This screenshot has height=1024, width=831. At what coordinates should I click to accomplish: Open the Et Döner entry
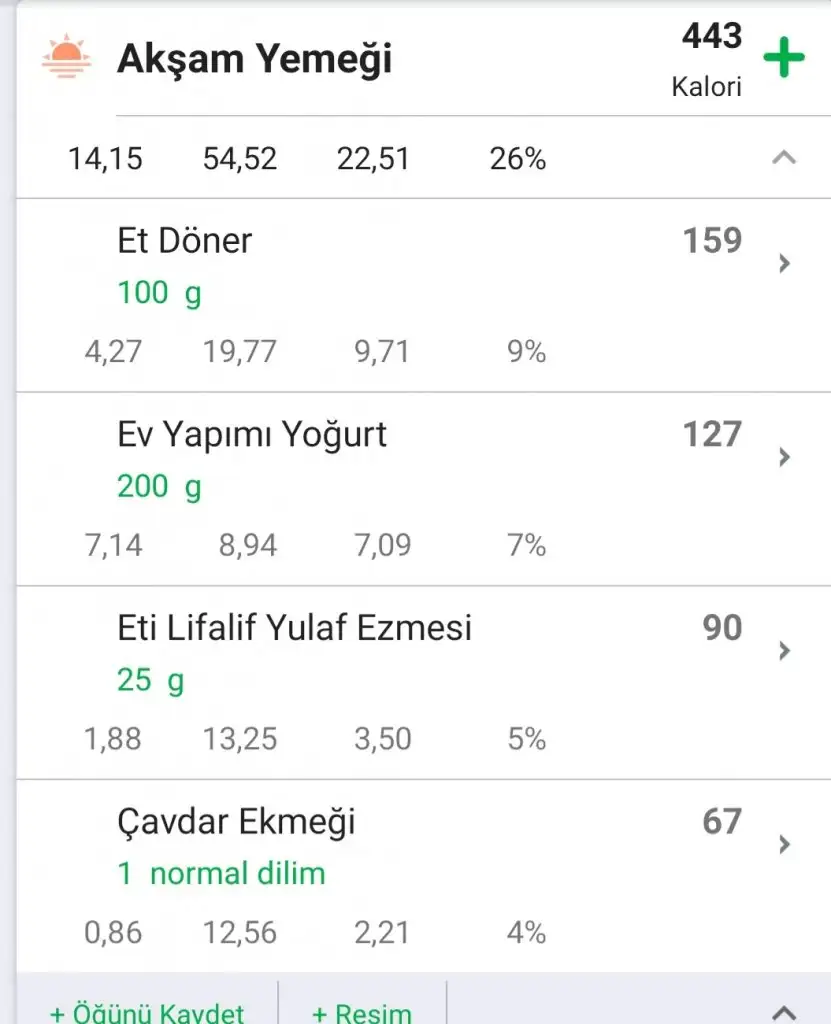point(784,264)
